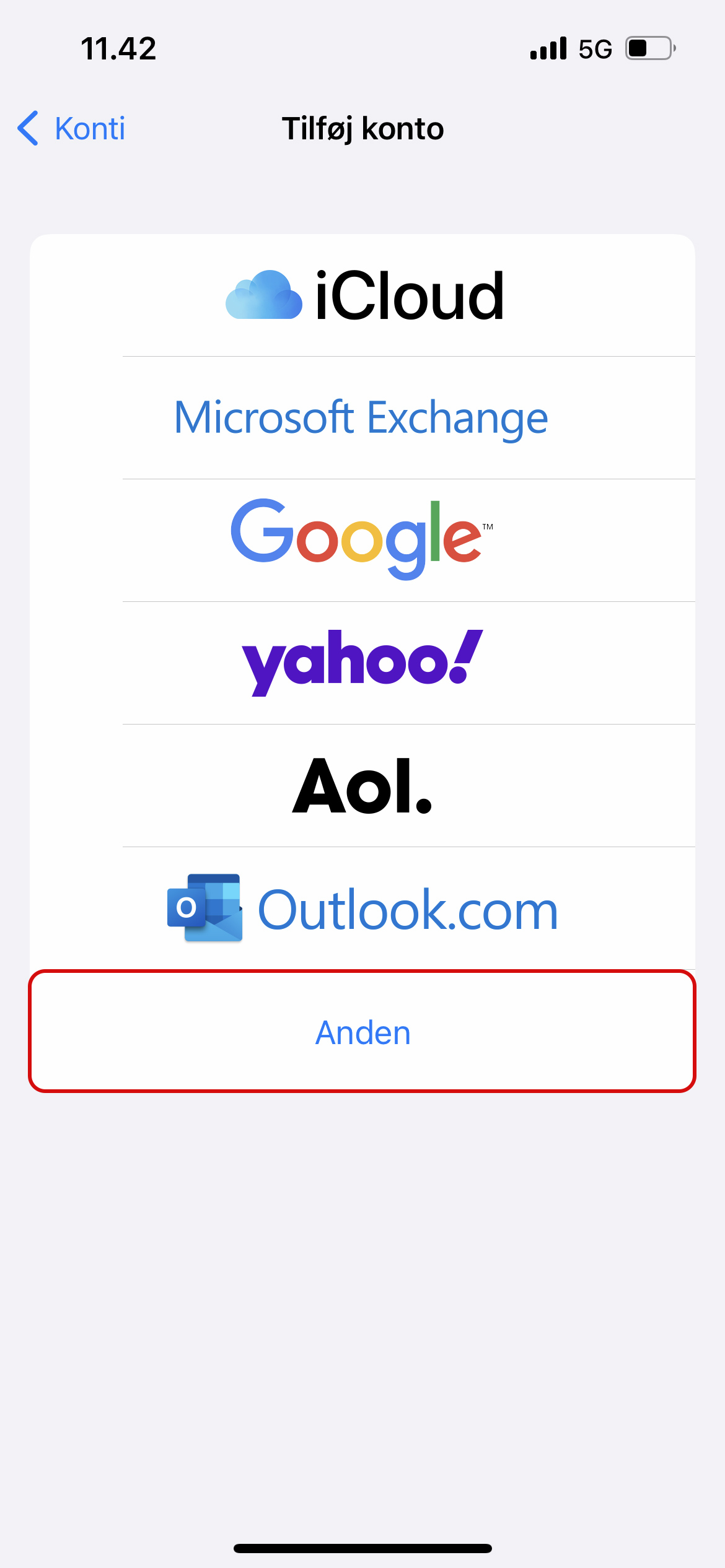Add an Outlook.com account

[362, 909]
